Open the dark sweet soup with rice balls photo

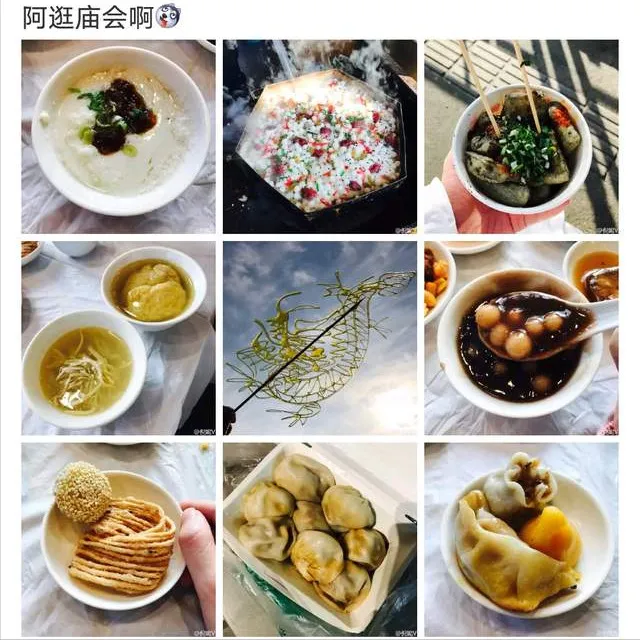coord(521,338)
